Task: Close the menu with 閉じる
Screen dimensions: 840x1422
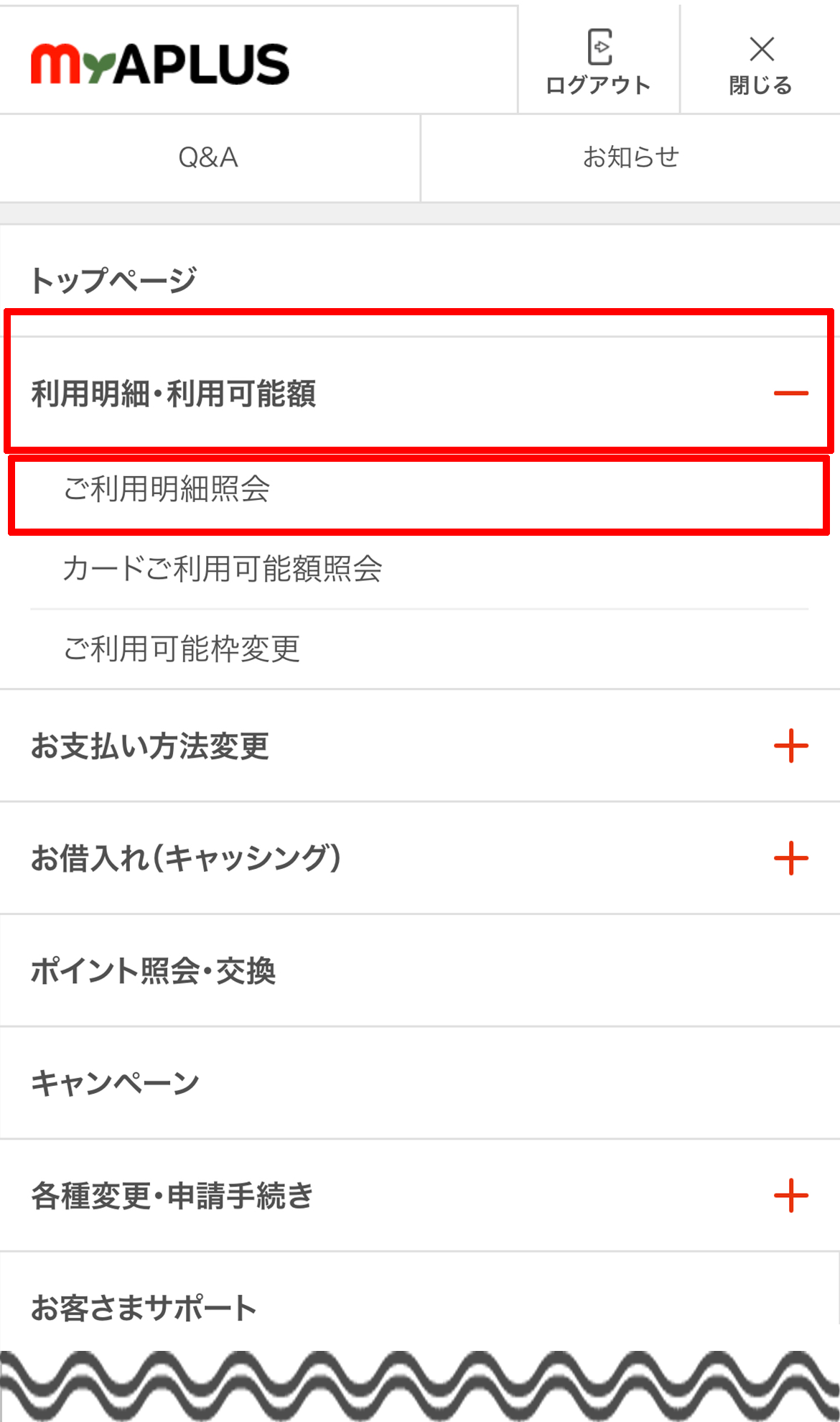Action: point(760,62)
